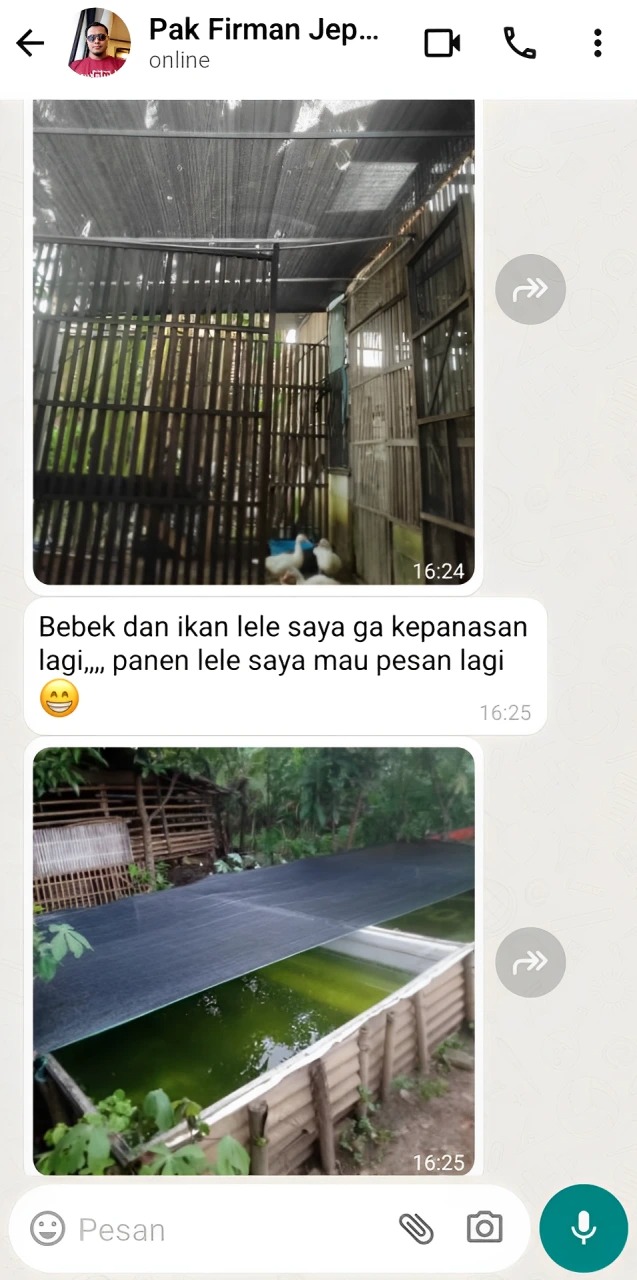
Task: Open the camera from the message bar
Action: coord(484,1228)
